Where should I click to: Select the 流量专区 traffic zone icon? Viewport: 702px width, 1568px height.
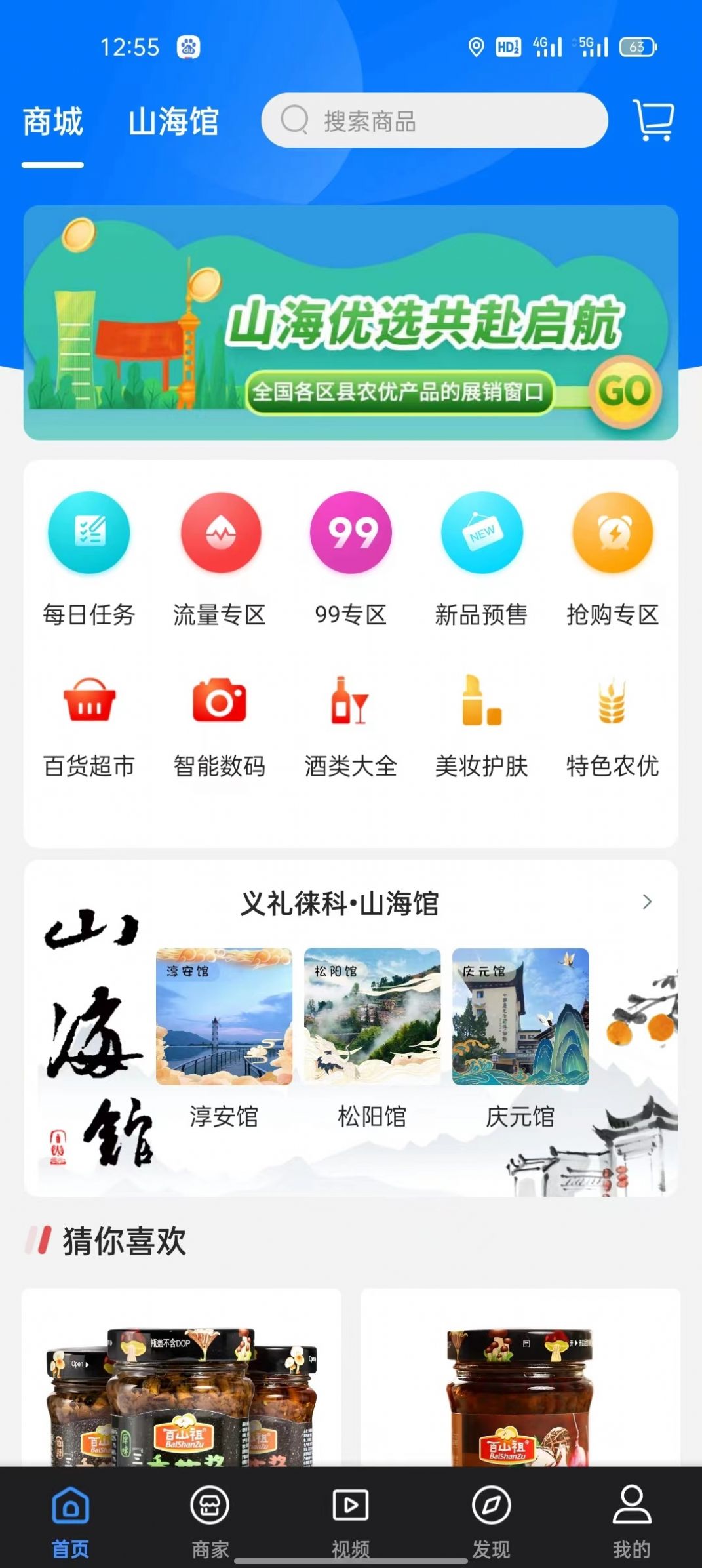(x=220, y=533)
